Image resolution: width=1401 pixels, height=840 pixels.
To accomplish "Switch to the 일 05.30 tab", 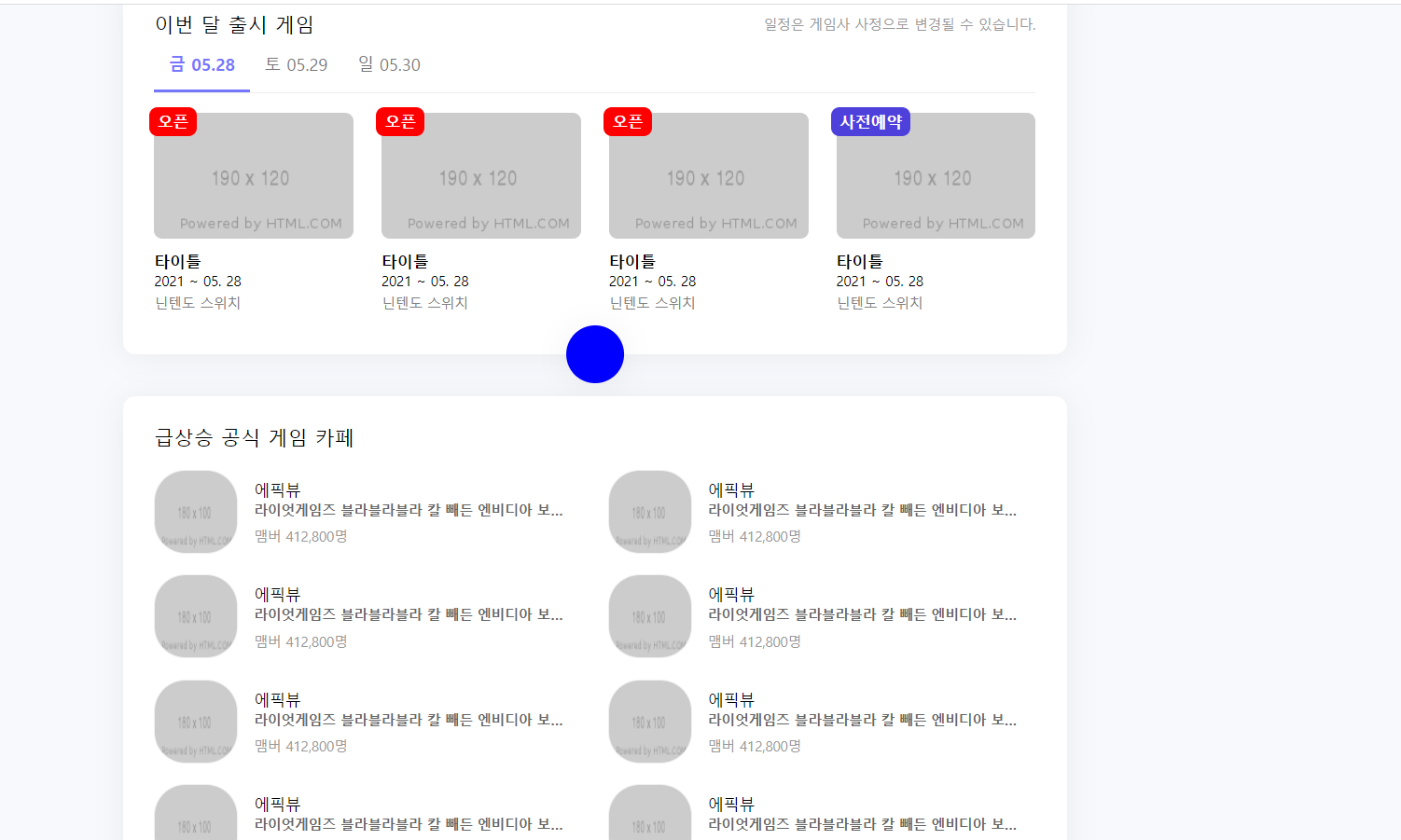I will [x=389, y=65].
